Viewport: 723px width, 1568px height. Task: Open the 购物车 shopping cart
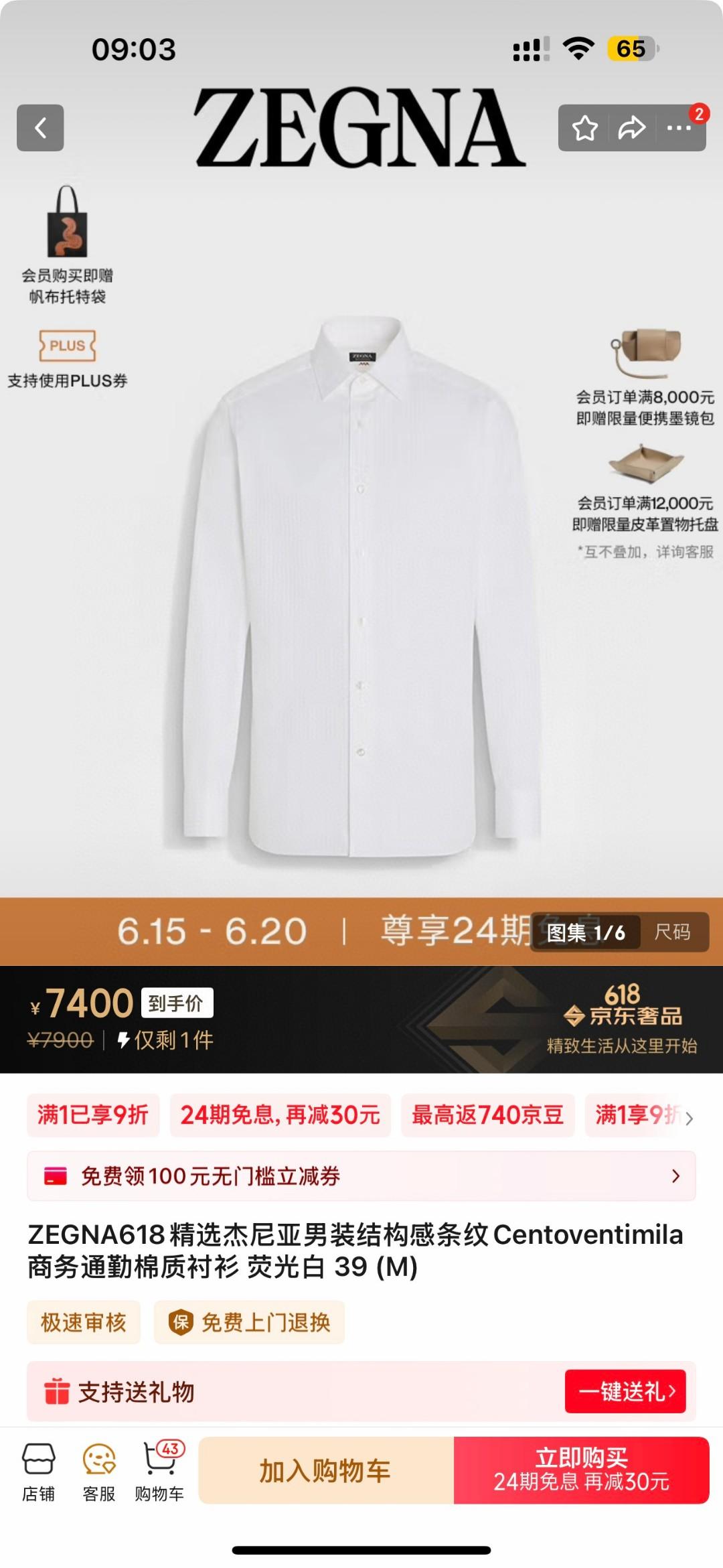click(159, 1472)
